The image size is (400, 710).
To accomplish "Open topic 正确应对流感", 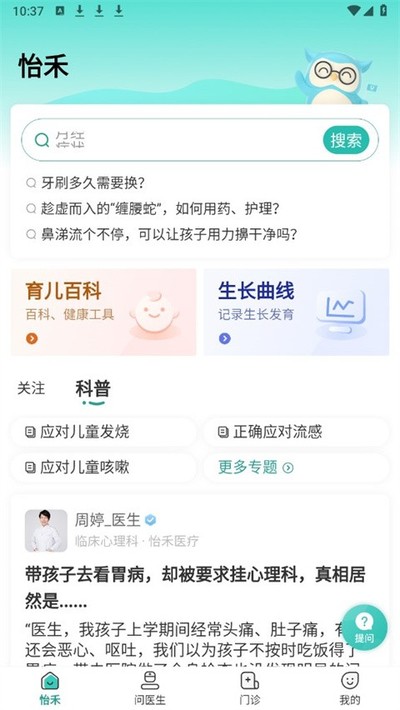I will pyautogui.click(x=296, y=432).
